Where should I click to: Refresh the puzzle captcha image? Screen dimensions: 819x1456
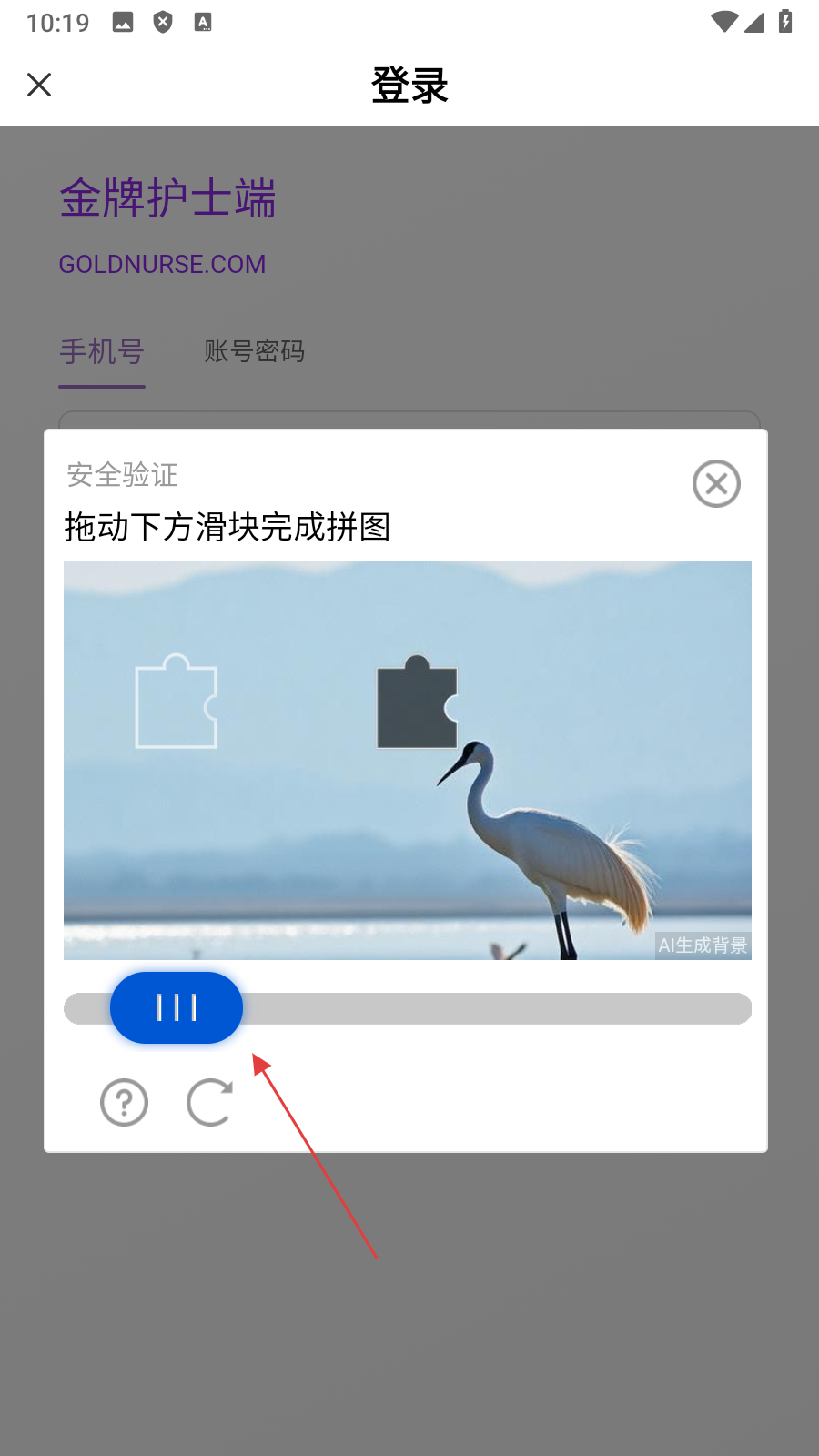click(x=210, y=1103)
